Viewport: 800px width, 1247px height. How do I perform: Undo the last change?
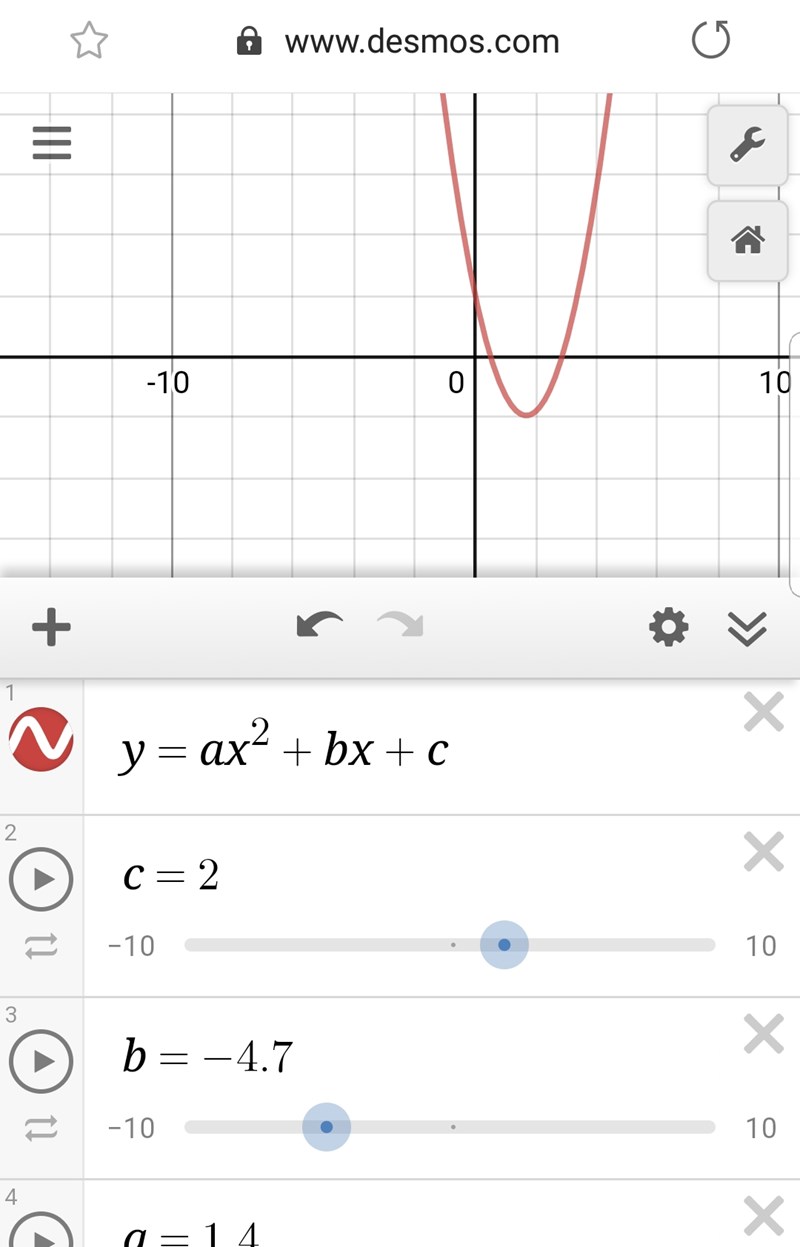click(x=319, y=627)
